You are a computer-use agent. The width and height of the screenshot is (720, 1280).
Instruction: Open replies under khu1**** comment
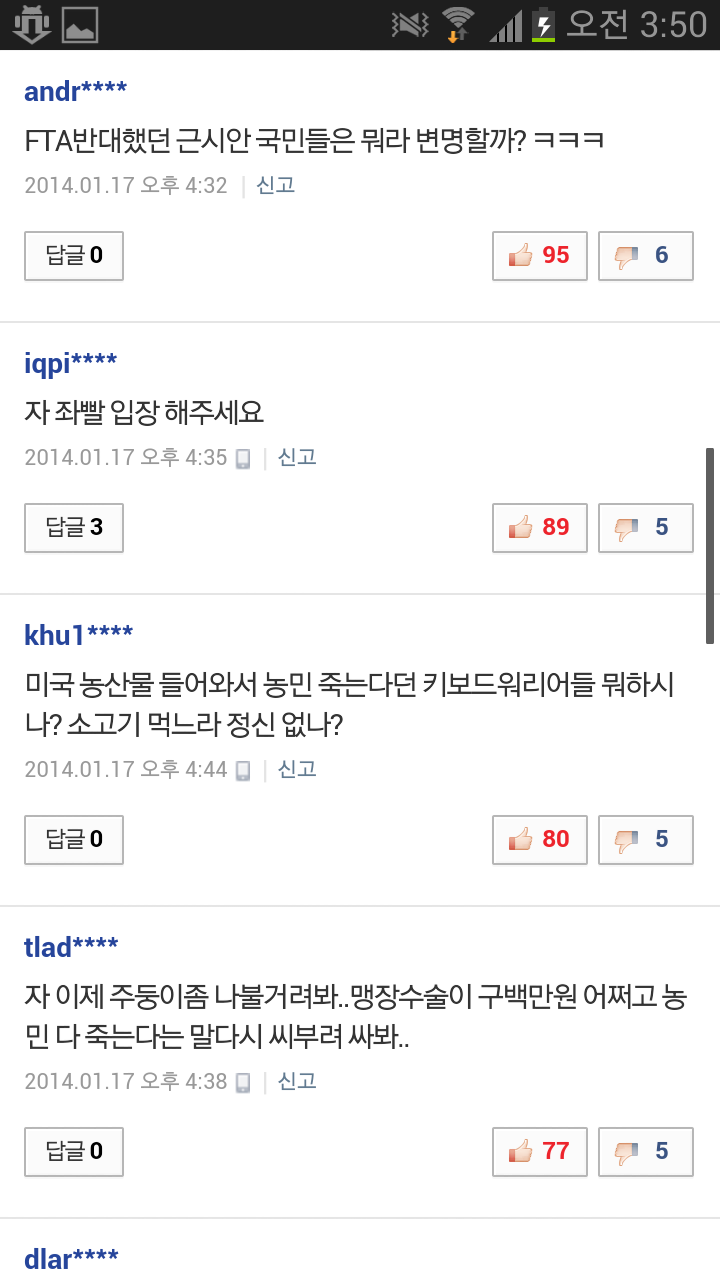[x=74, y=840]
